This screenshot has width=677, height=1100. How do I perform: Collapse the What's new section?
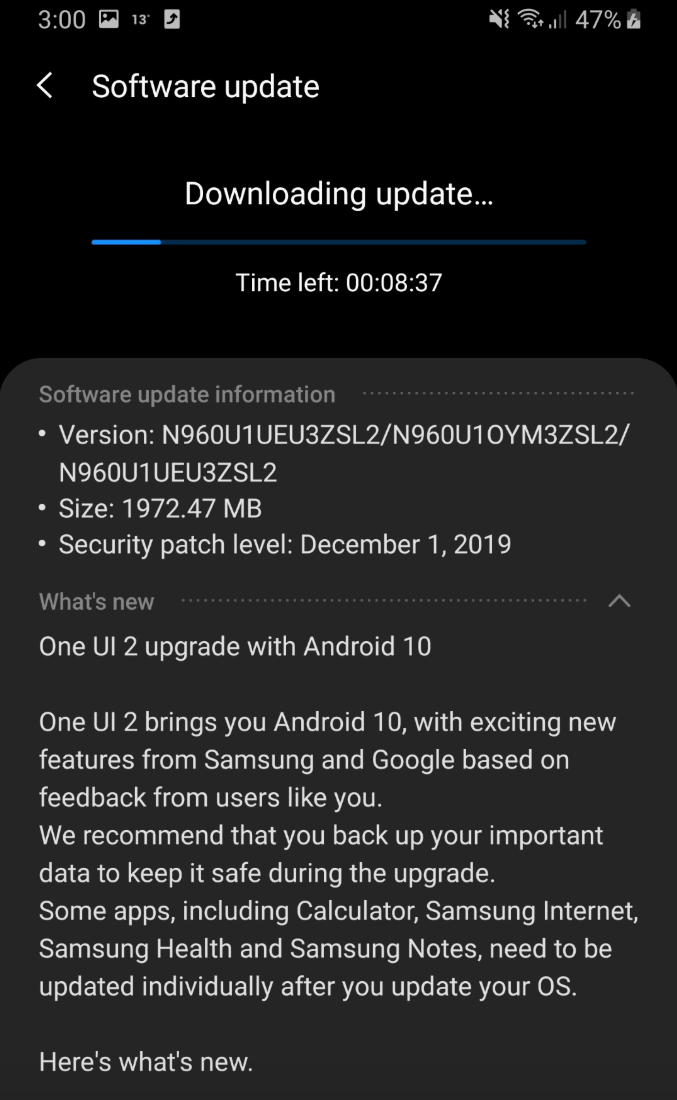tap(619, 601)
